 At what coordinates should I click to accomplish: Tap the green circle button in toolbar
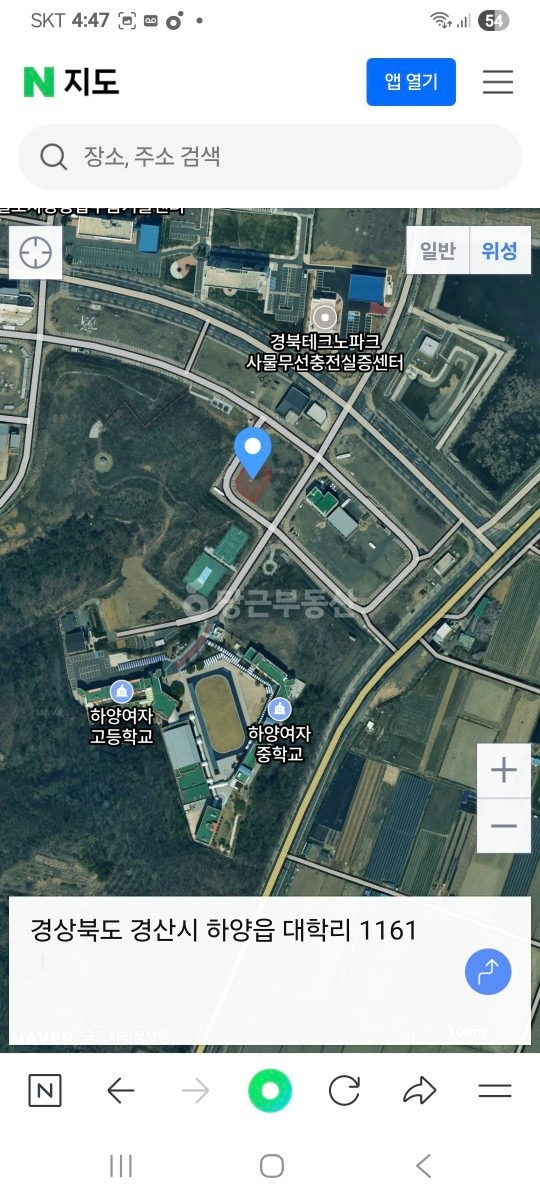coord(270,1091)
